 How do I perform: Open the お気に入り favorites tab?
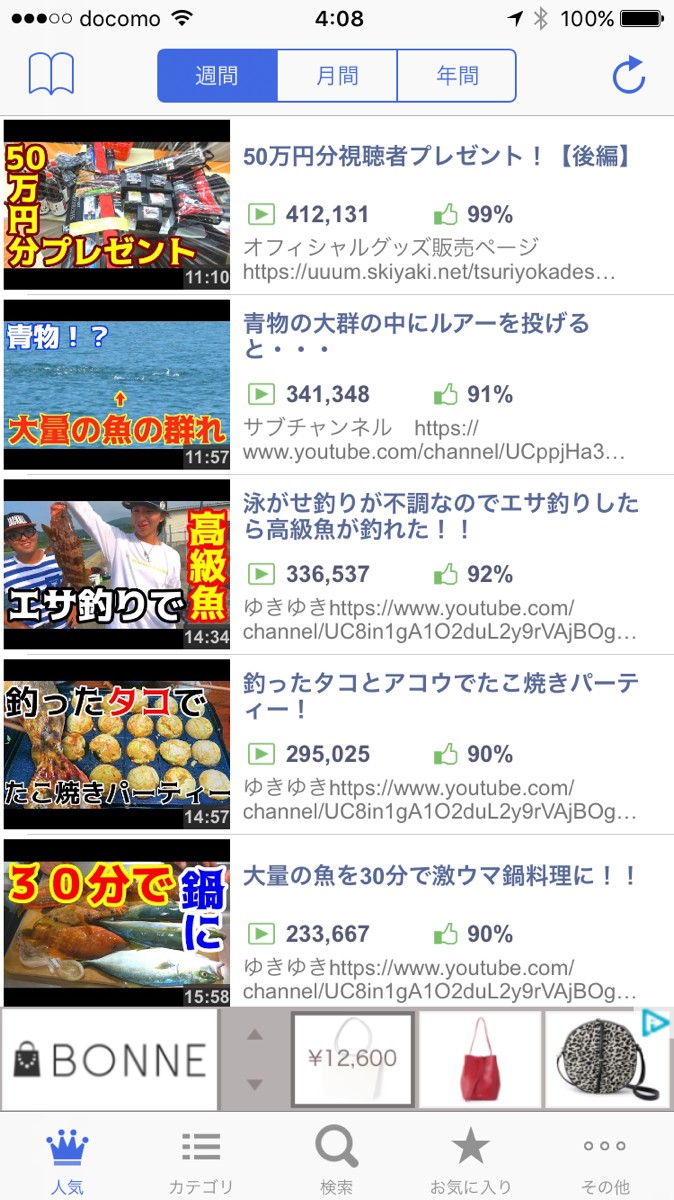pos(470,1160)
